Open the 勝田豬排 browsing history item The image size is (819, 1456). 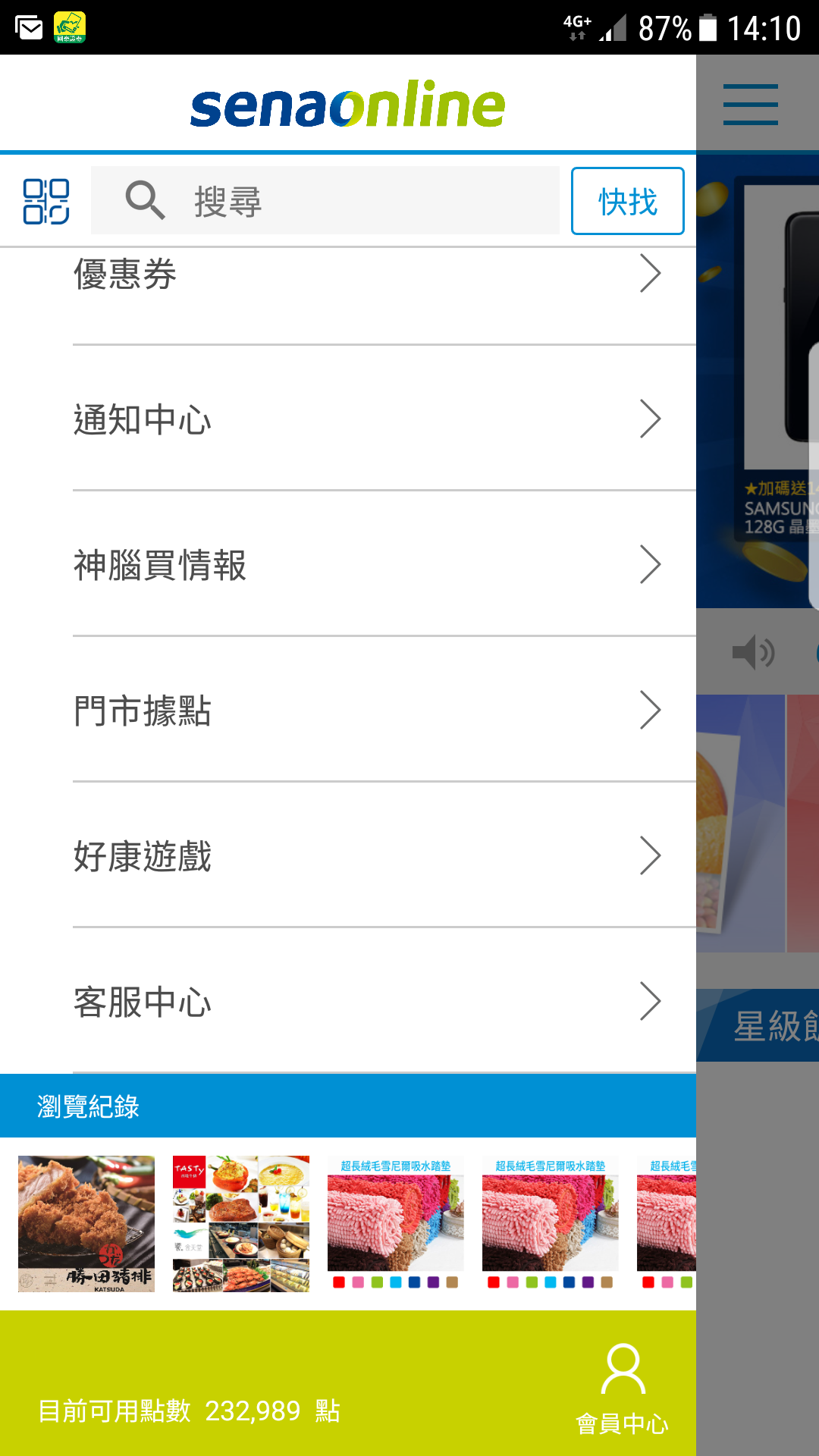(86, 1223)
